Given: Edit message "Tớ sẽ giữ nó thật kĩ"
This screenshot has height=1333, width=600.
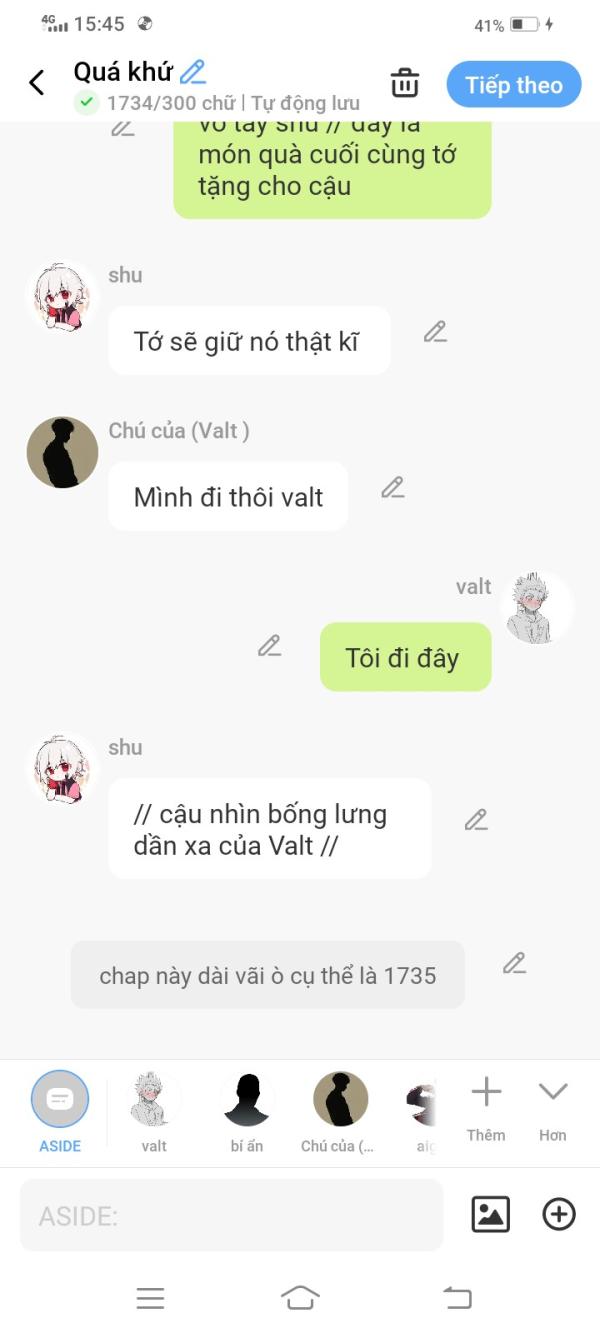Looking at the screenshot, I should tap(435, 332).
